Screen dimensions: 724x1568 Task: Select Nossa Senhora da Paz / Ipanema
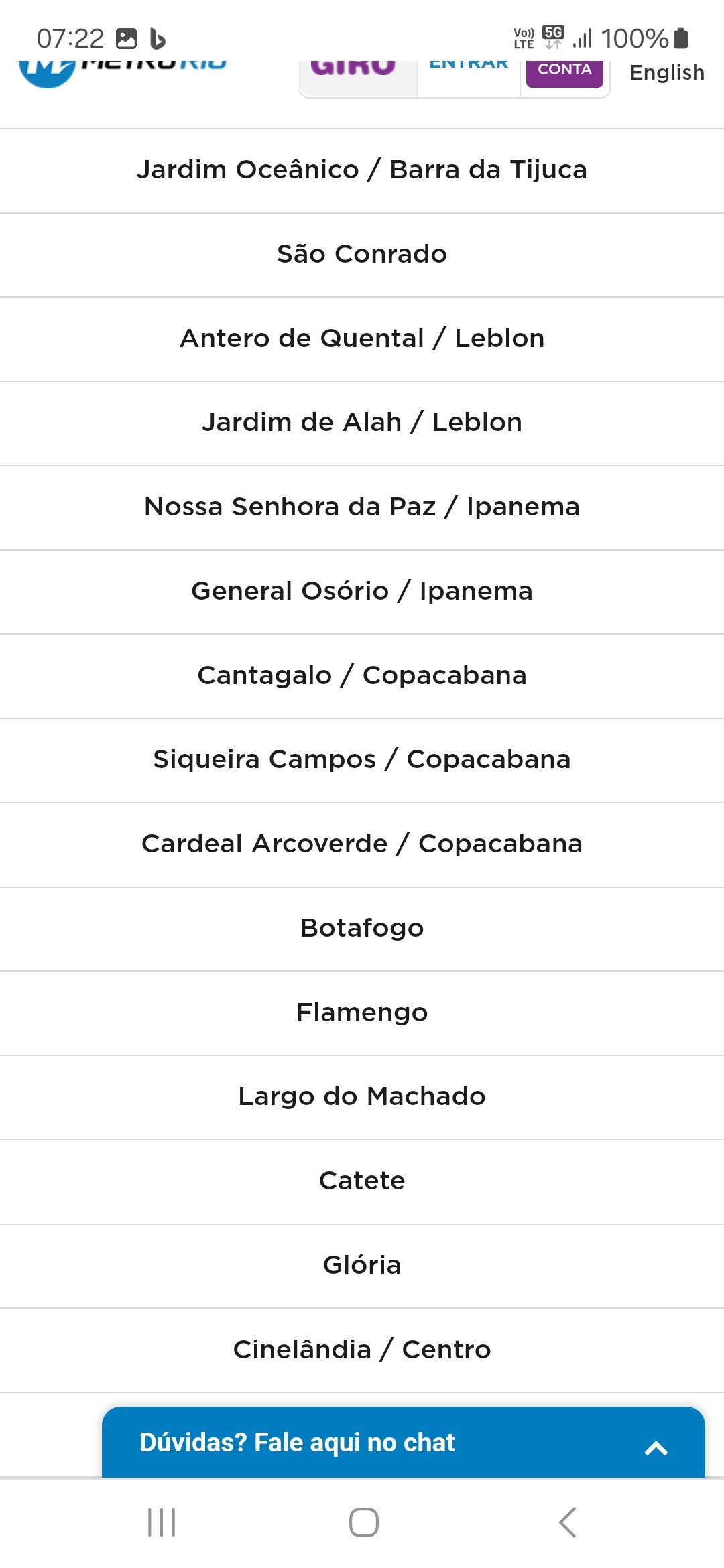362,507
